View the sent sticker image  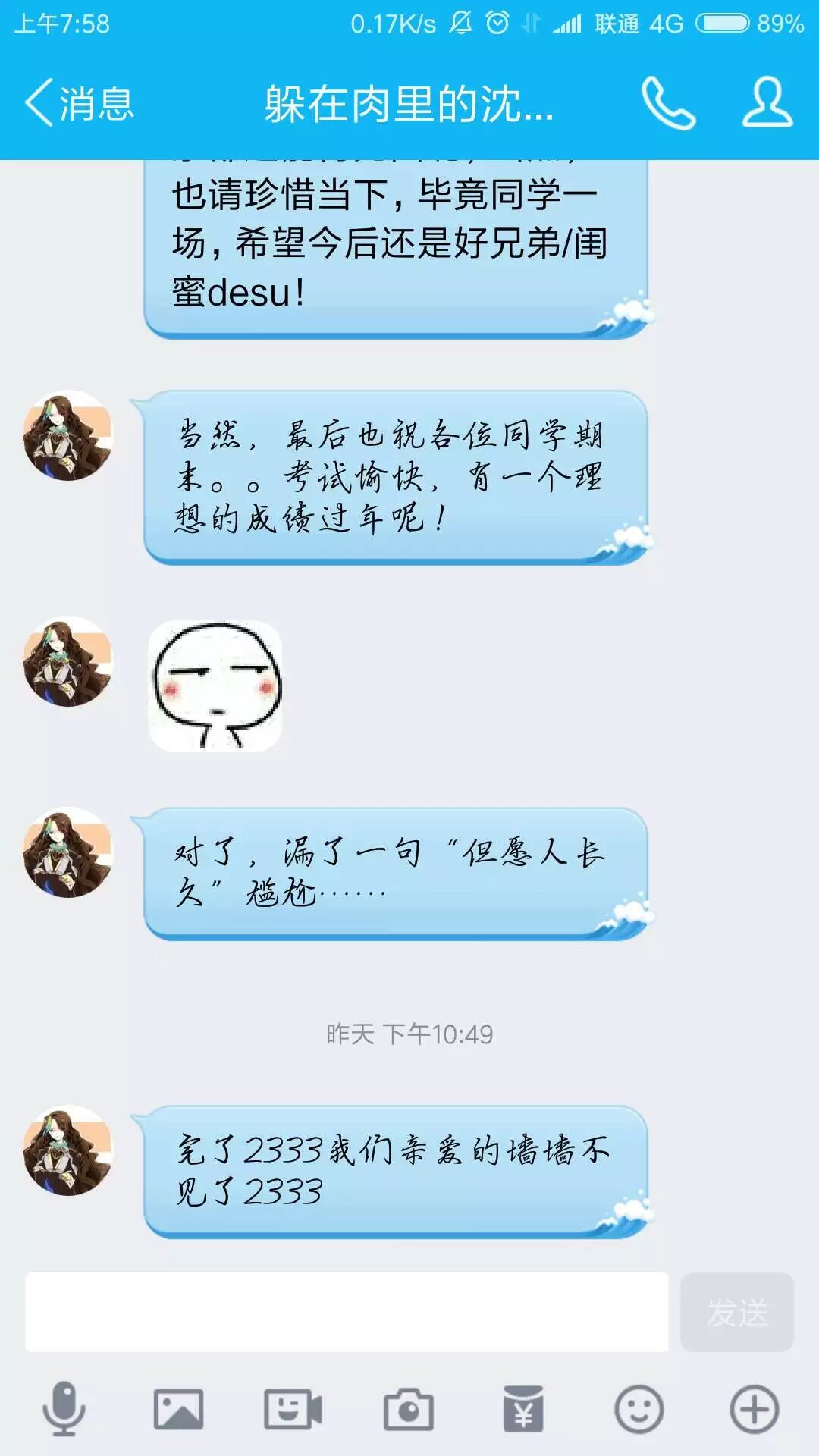point(215,686)
